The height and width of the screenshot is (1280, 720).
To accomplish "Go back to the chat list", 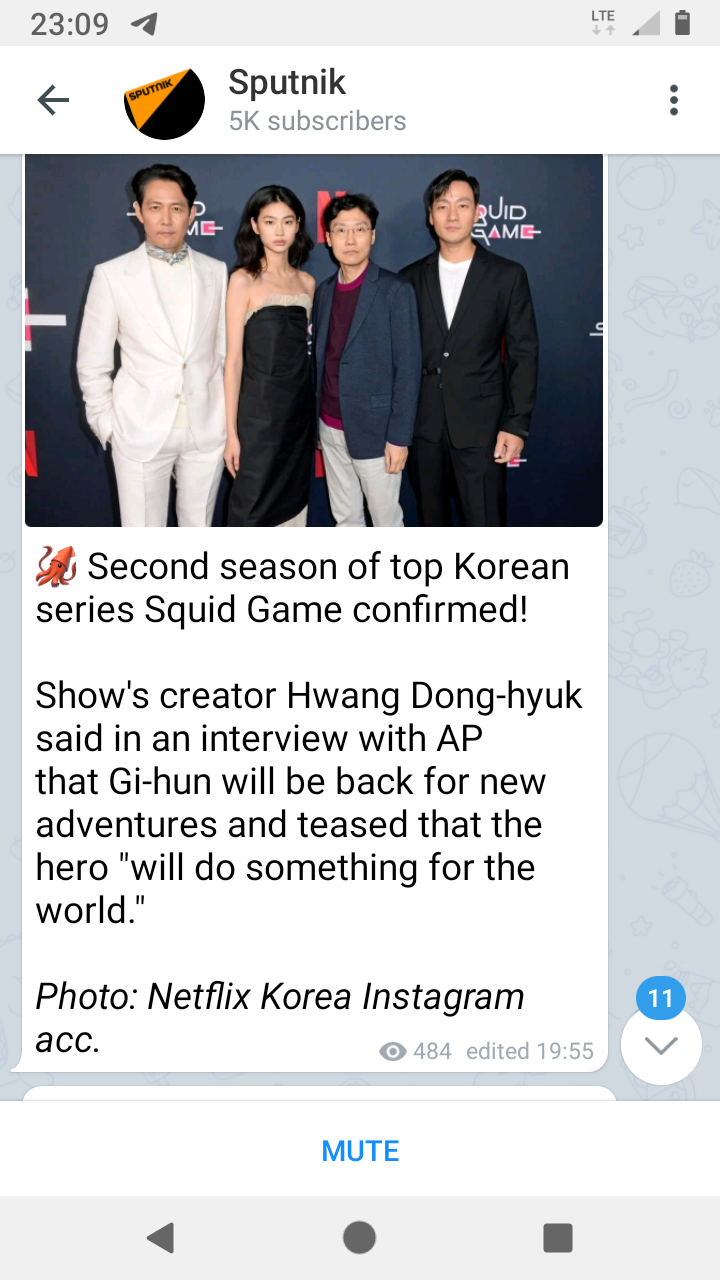I will [x=53, y=100].
